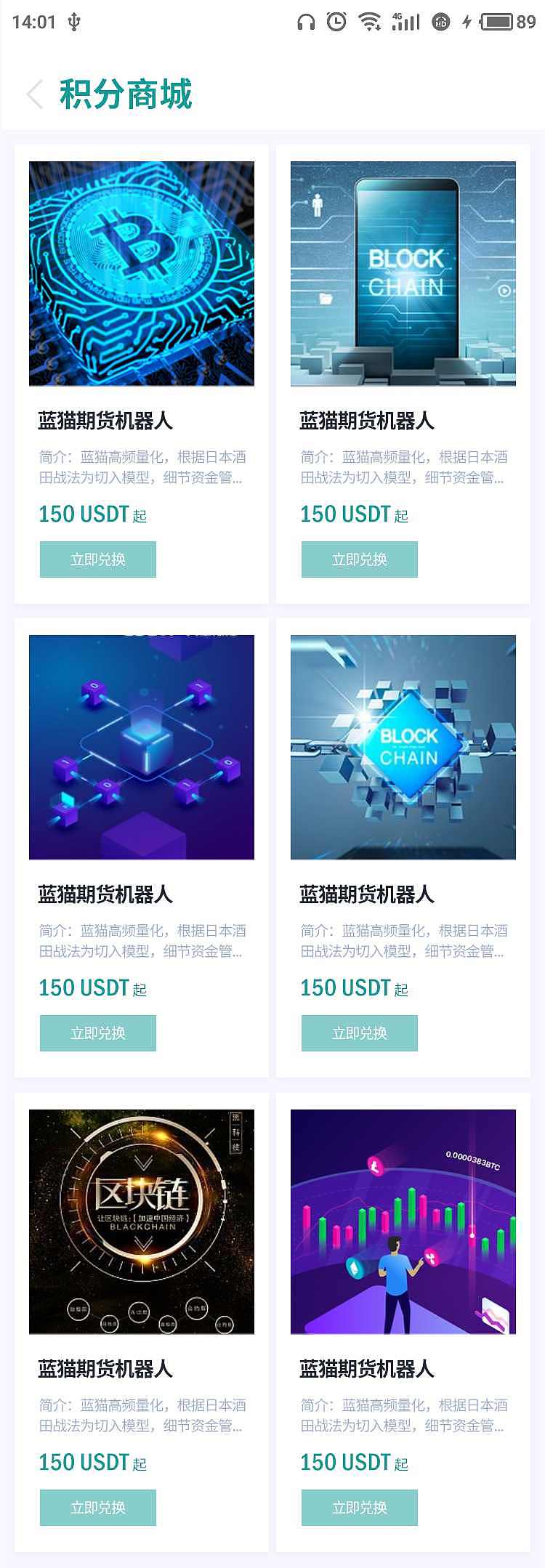Tap the 150 USDT price on the last card
Viewport: 545px width, 1568px height.
pos(344,1462)
